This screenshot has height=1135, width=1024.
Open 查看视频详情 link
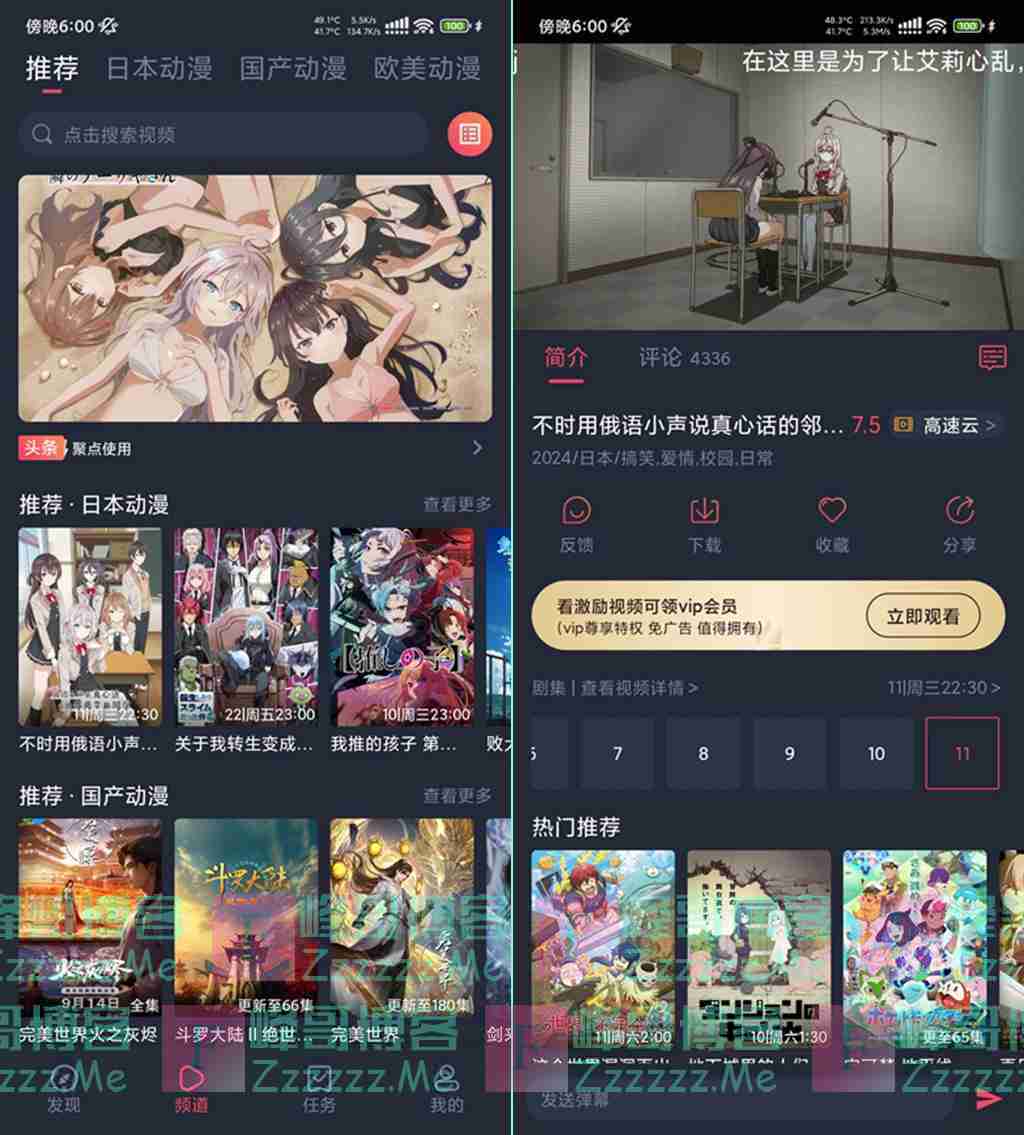[639, 687]
